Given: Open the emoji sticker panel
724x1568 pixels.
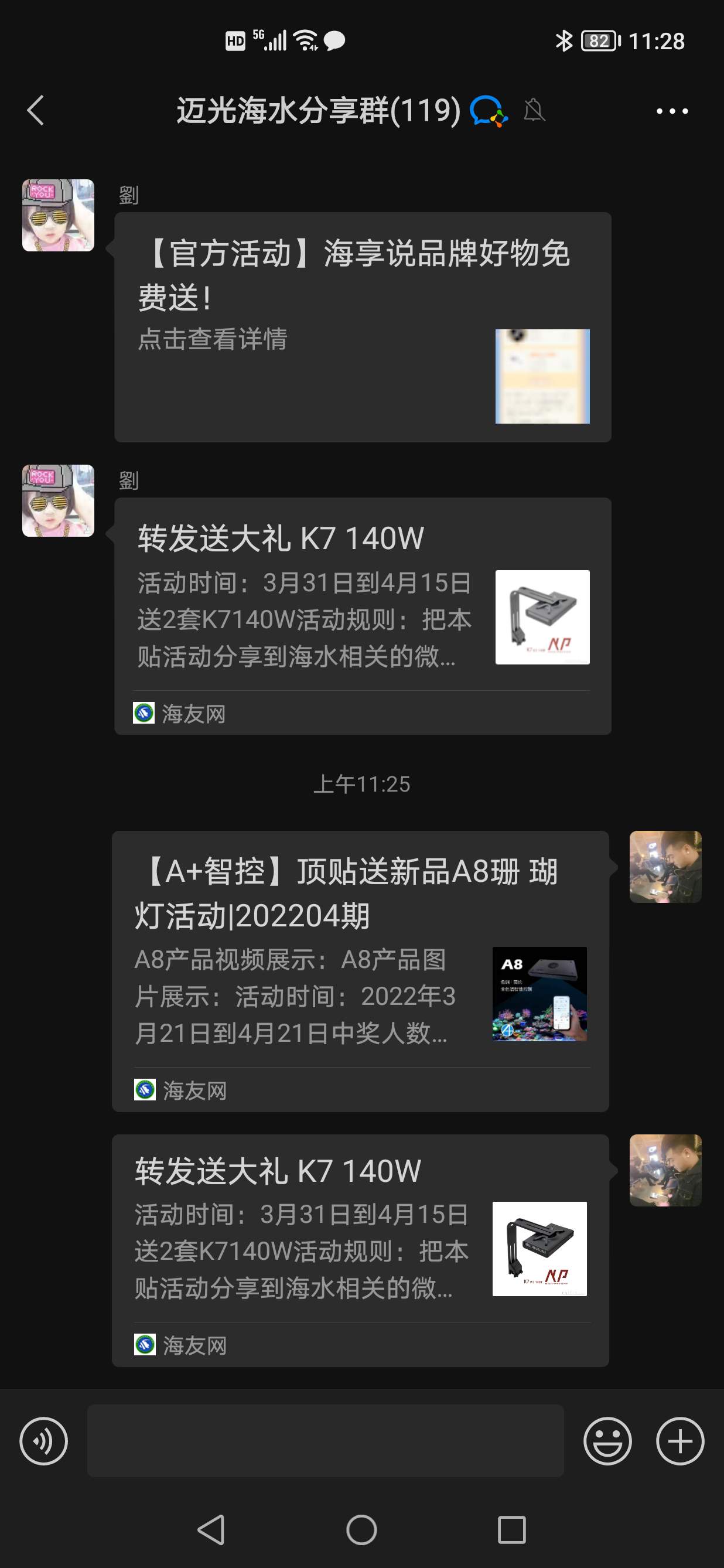Looking at the screenshot, I should [607, 1441].
